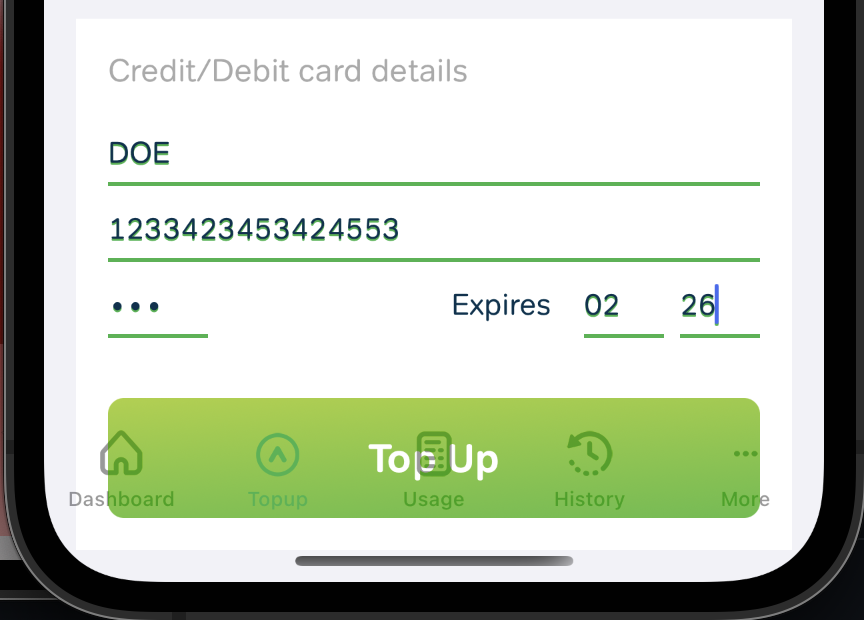Edit the cardholder name field showing DOE

pos(432,155)
